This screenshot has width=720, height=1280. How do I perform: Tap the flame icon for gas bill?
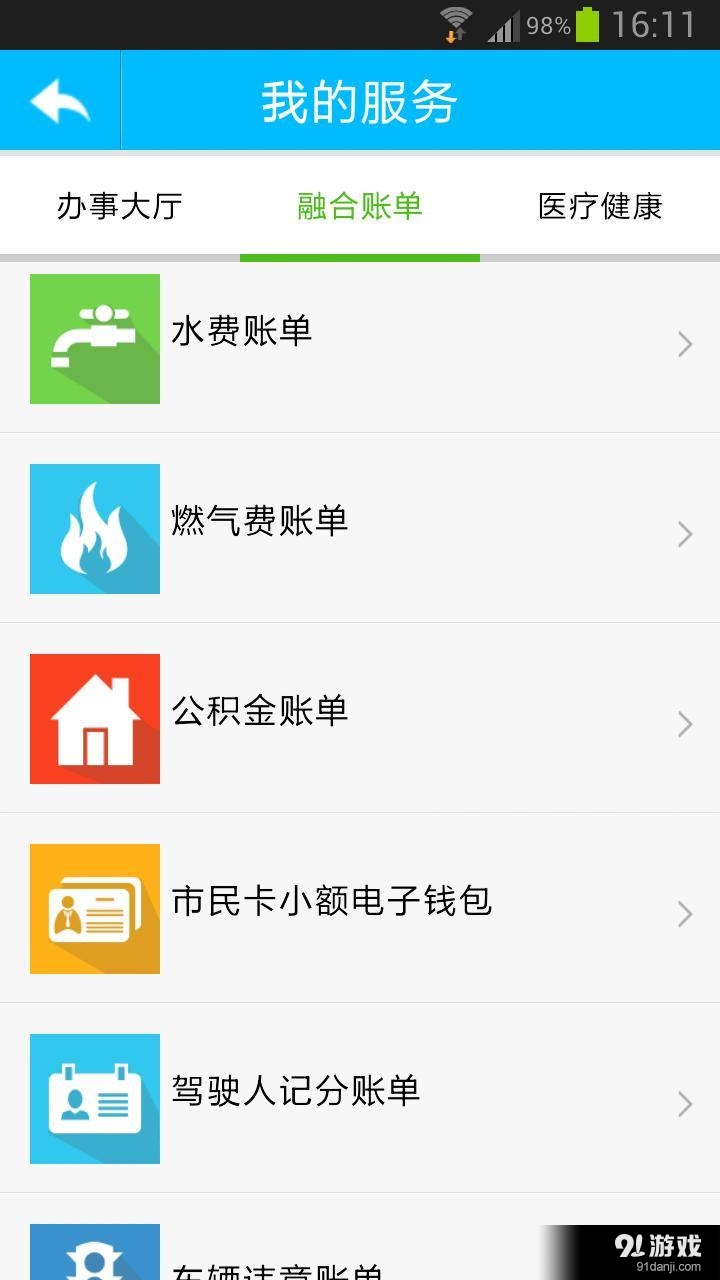tap(94, 529)
